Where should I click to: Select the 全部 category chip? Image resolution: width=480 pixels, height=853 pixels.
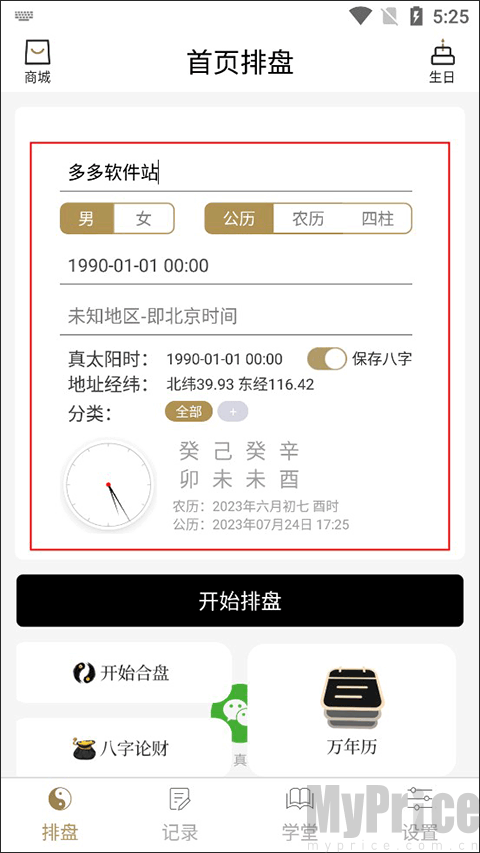(188, 412)
